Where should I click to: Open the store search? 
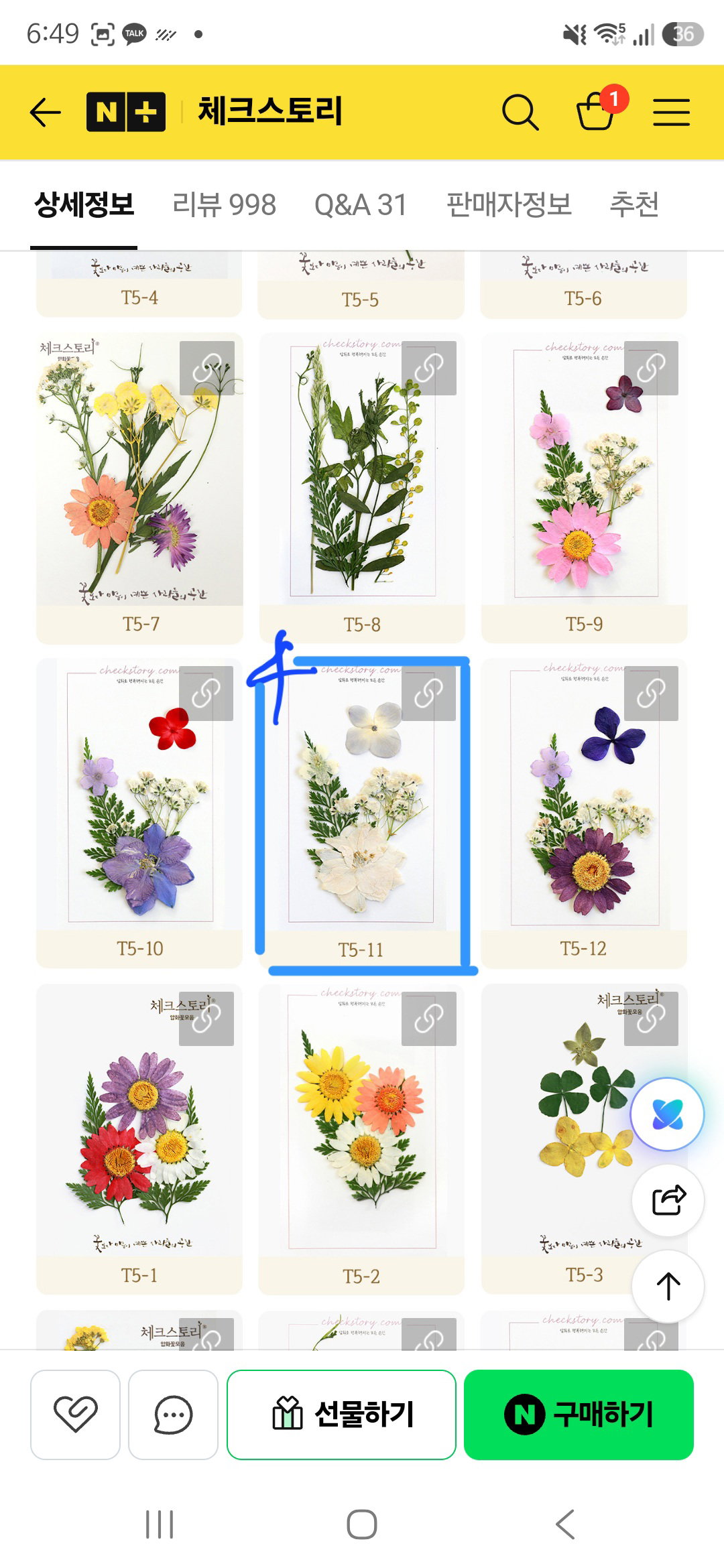coord(520,112)
